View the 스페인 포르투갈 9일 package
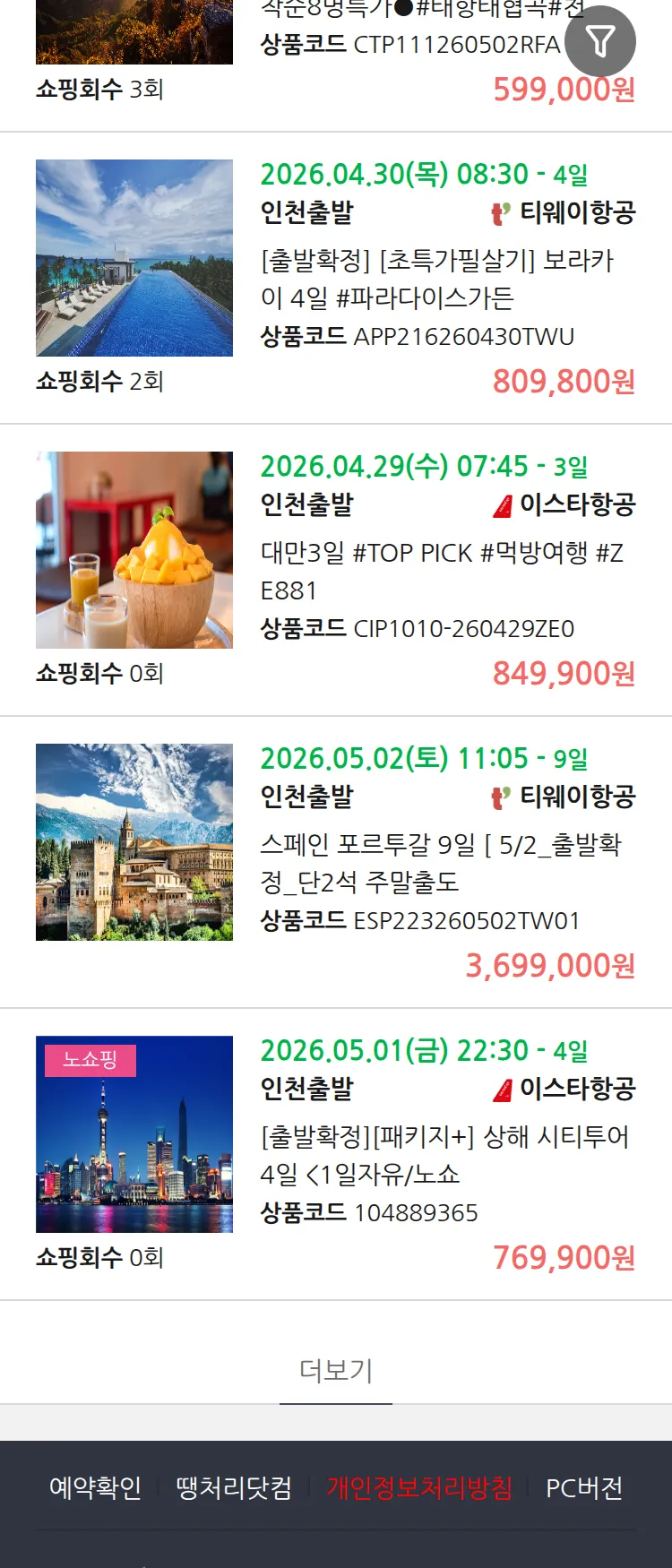Image resolution: width=672 pixels, height=1568 pixels. (x=440, y=863)
